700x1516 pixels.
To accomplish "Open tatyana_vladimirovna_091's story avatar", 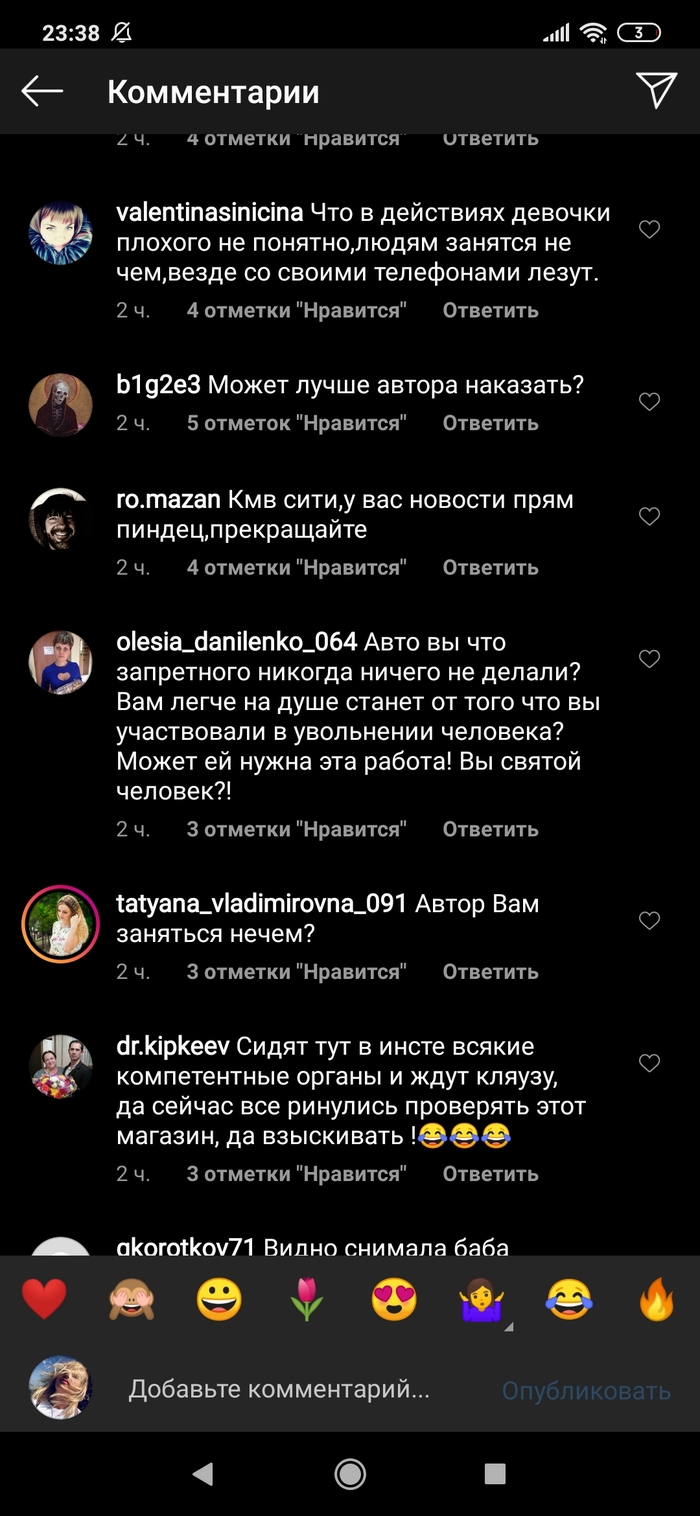I will point(61,922).
